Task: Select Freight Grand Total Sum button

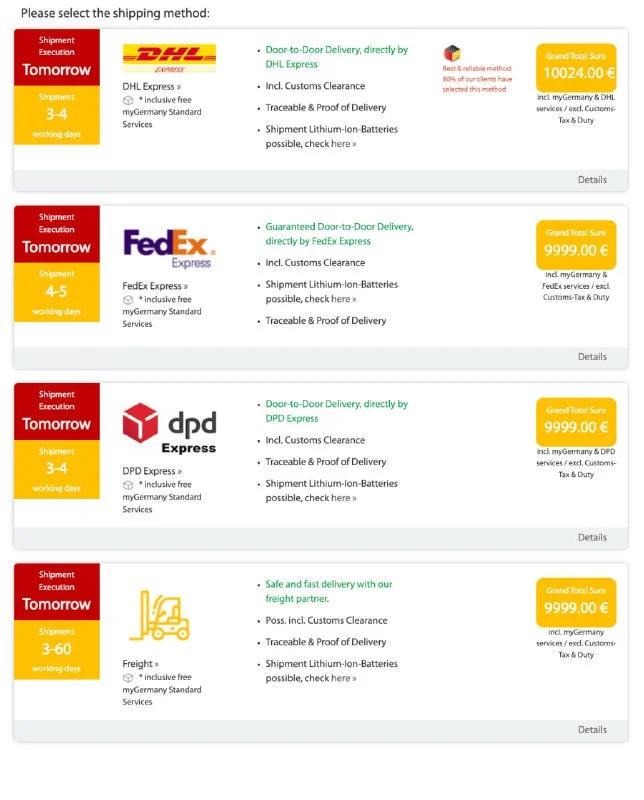Action: click(575, 600)
